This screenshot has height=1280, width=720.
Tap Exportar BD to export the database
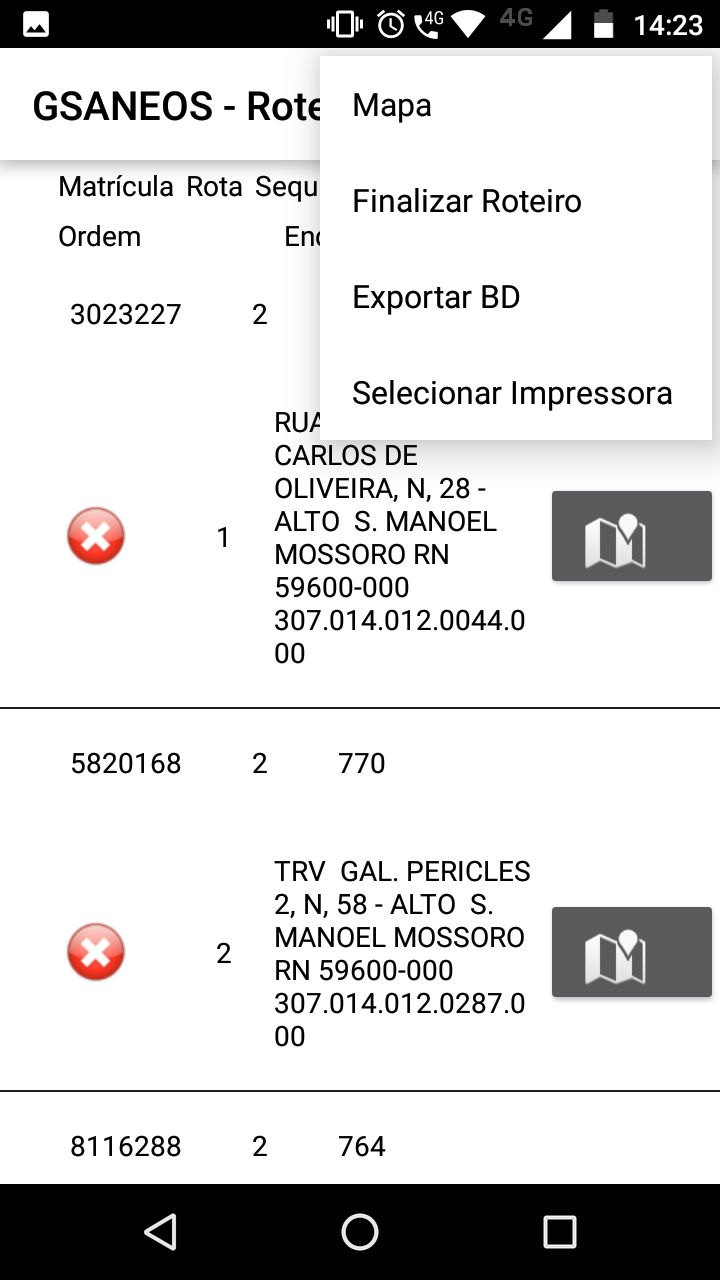coord(435,296)
